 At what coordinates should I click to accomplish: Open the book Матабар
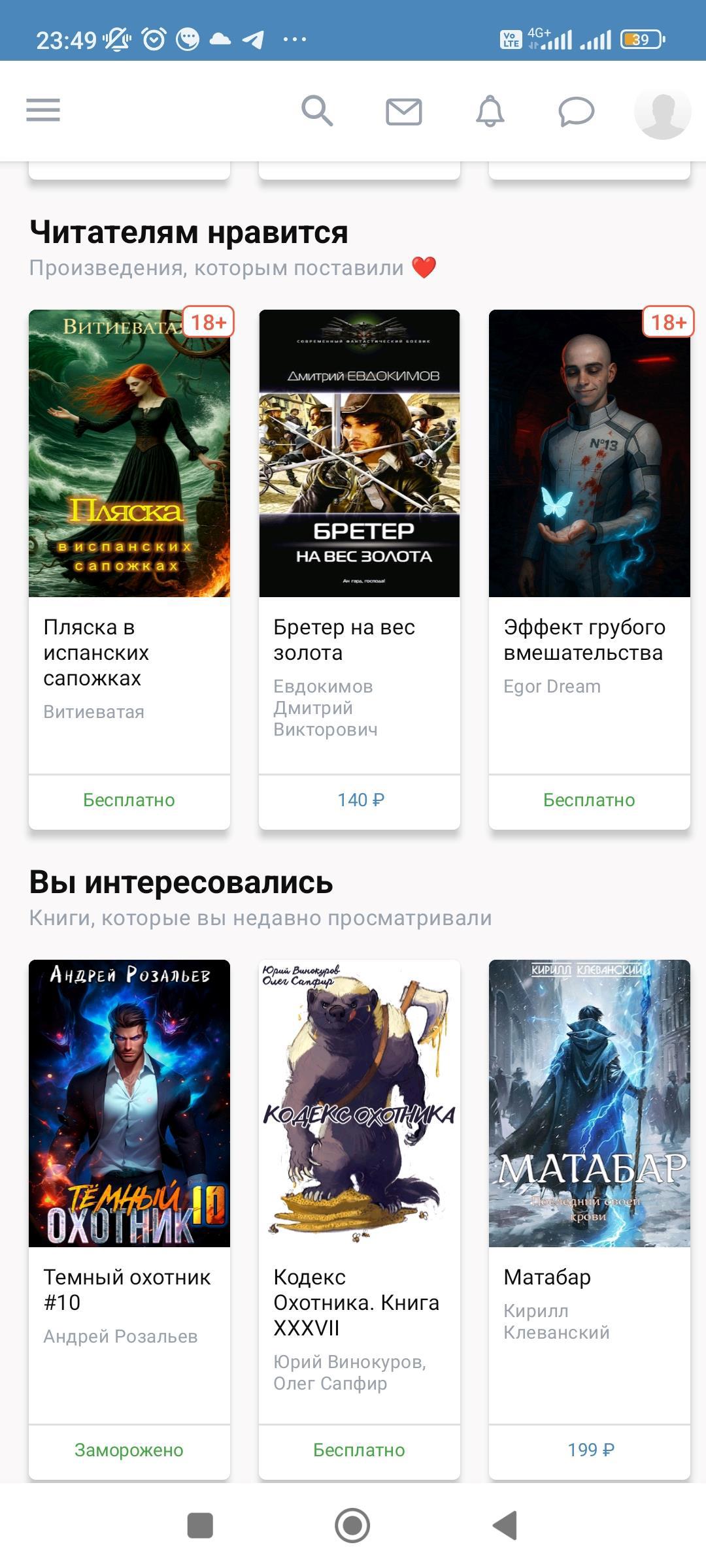tap(590, 1103)
